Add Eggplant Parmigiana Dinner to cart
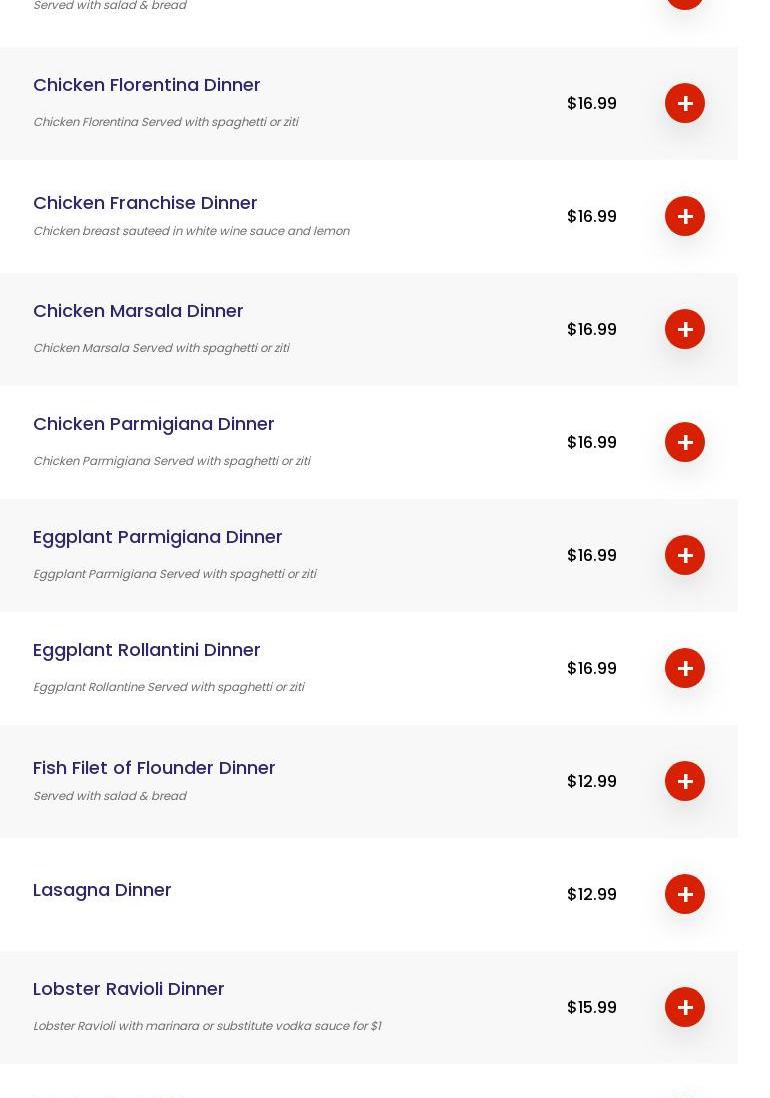770x1098 pixels. 685,555
